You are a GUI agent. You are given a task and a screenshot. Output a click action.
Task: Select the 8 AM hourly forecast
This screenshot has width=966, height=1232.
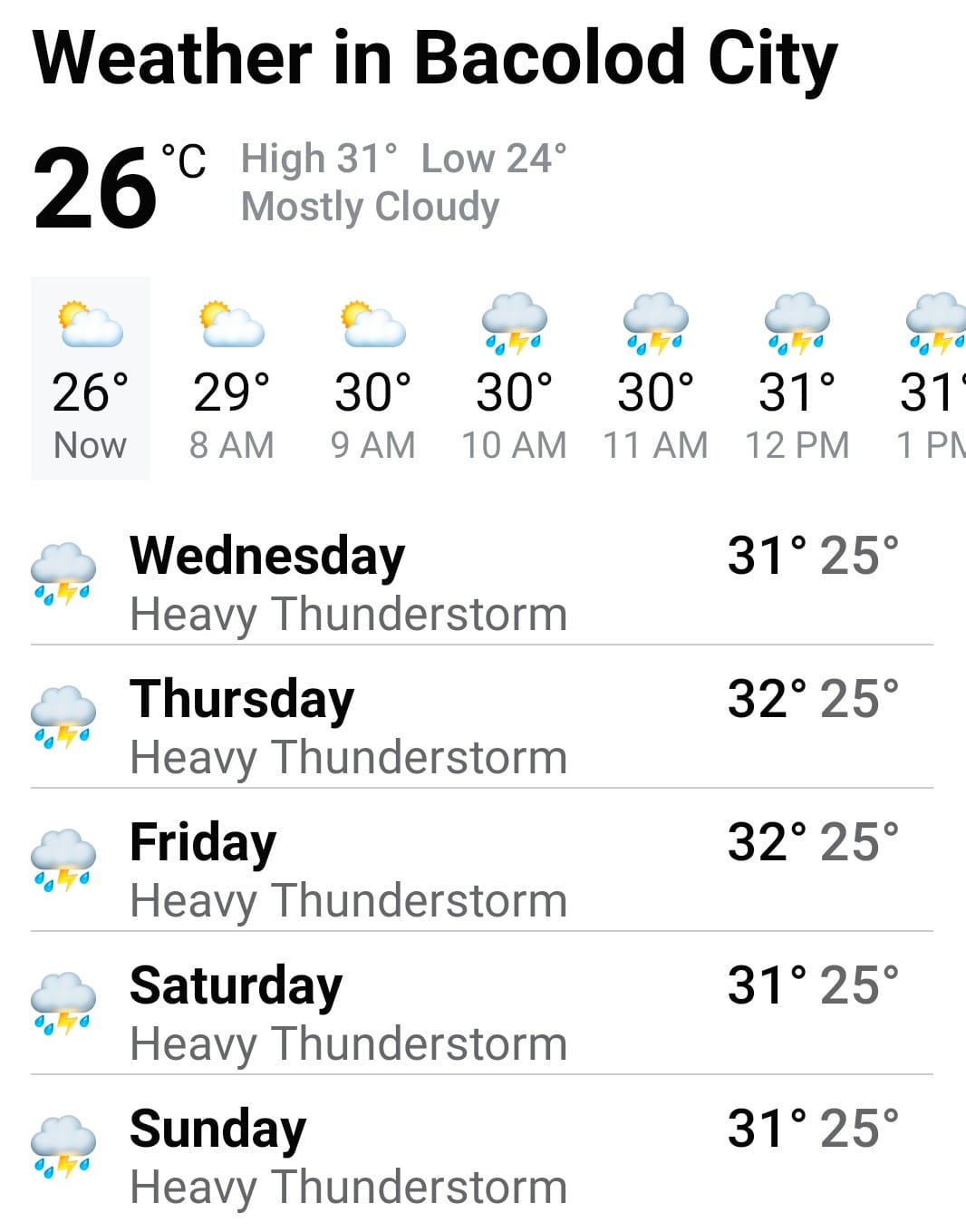[232, 378]
